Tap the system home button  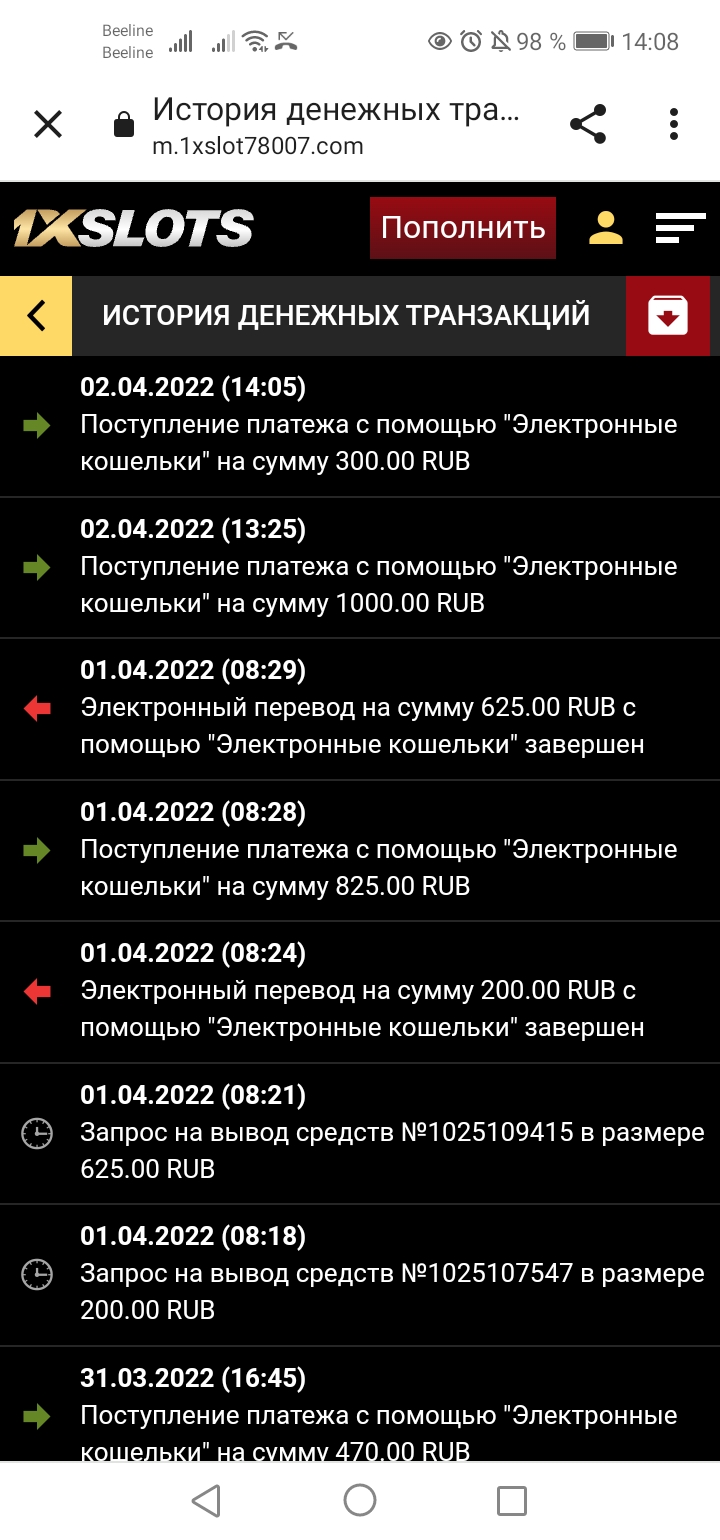(x=360, y=1500)
